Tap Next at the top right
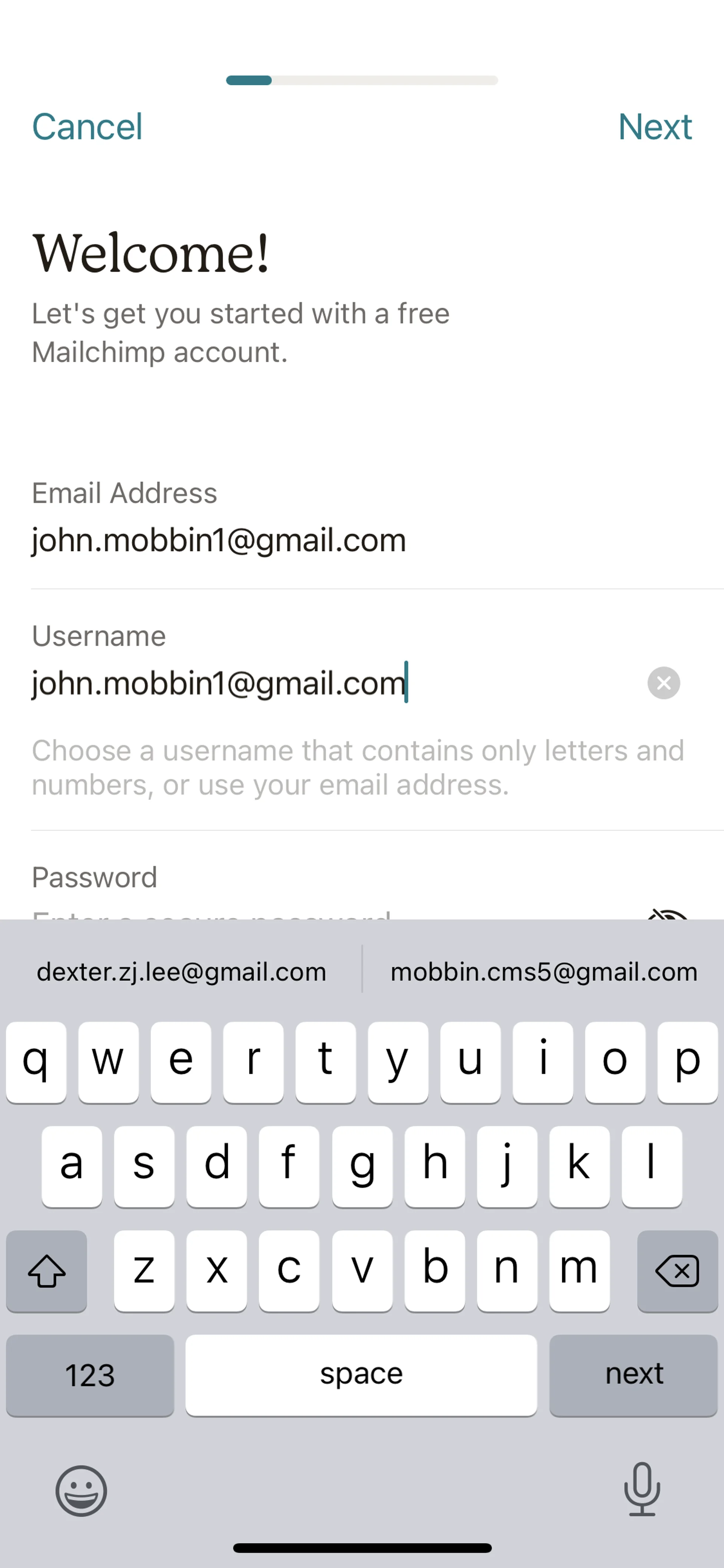 tap(655, 127)
